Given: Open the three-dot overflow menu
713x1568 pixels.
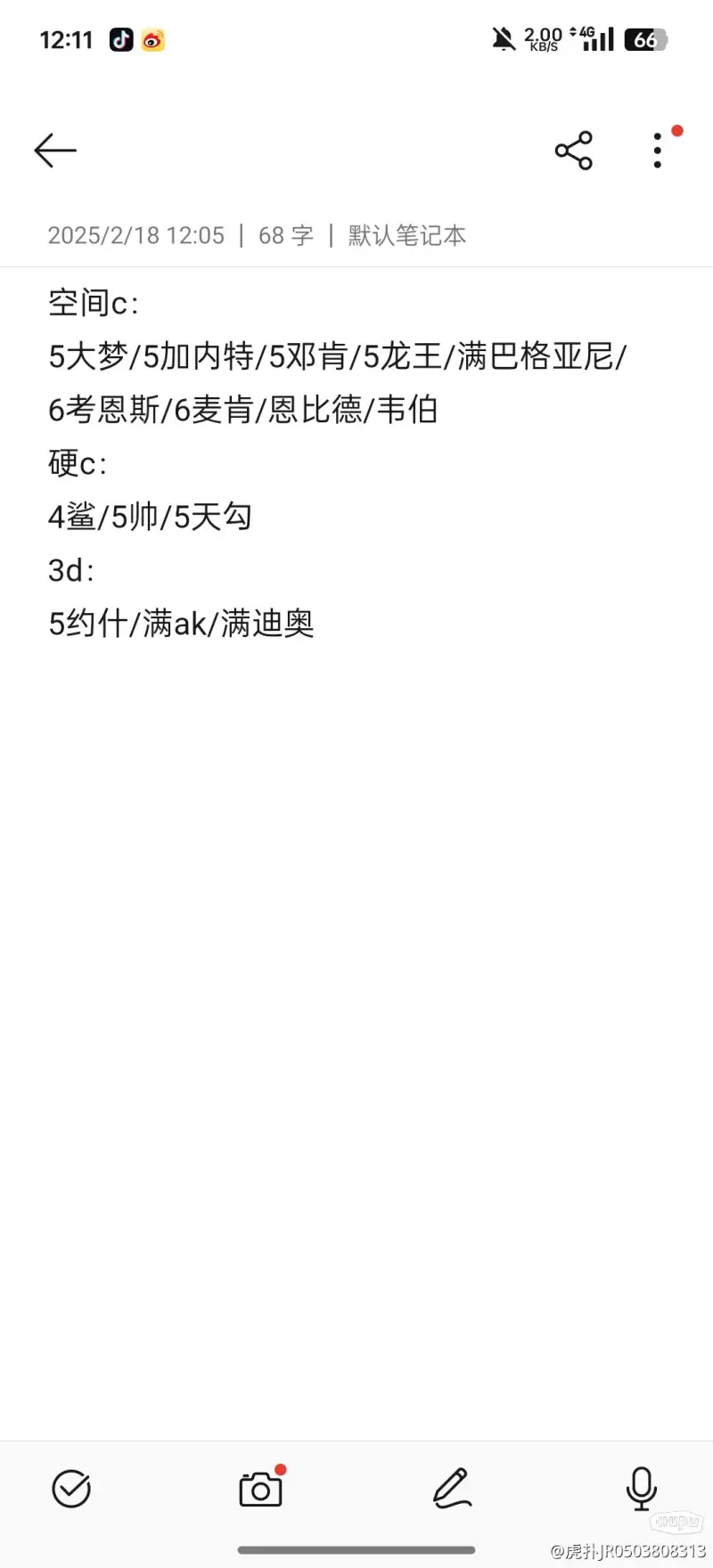Looking at the screenshot, I should [x=658, y=151].
